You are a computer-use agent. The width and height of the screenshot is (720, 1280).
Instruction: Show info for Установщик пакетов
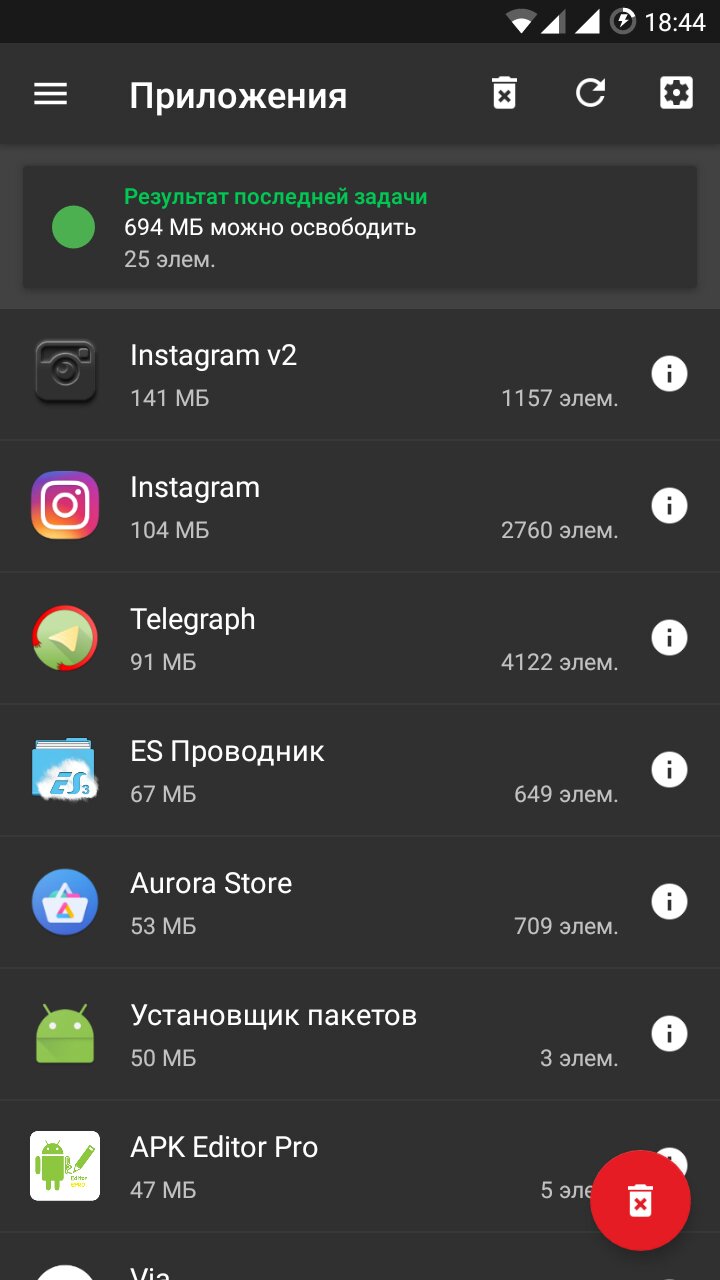669,1034
